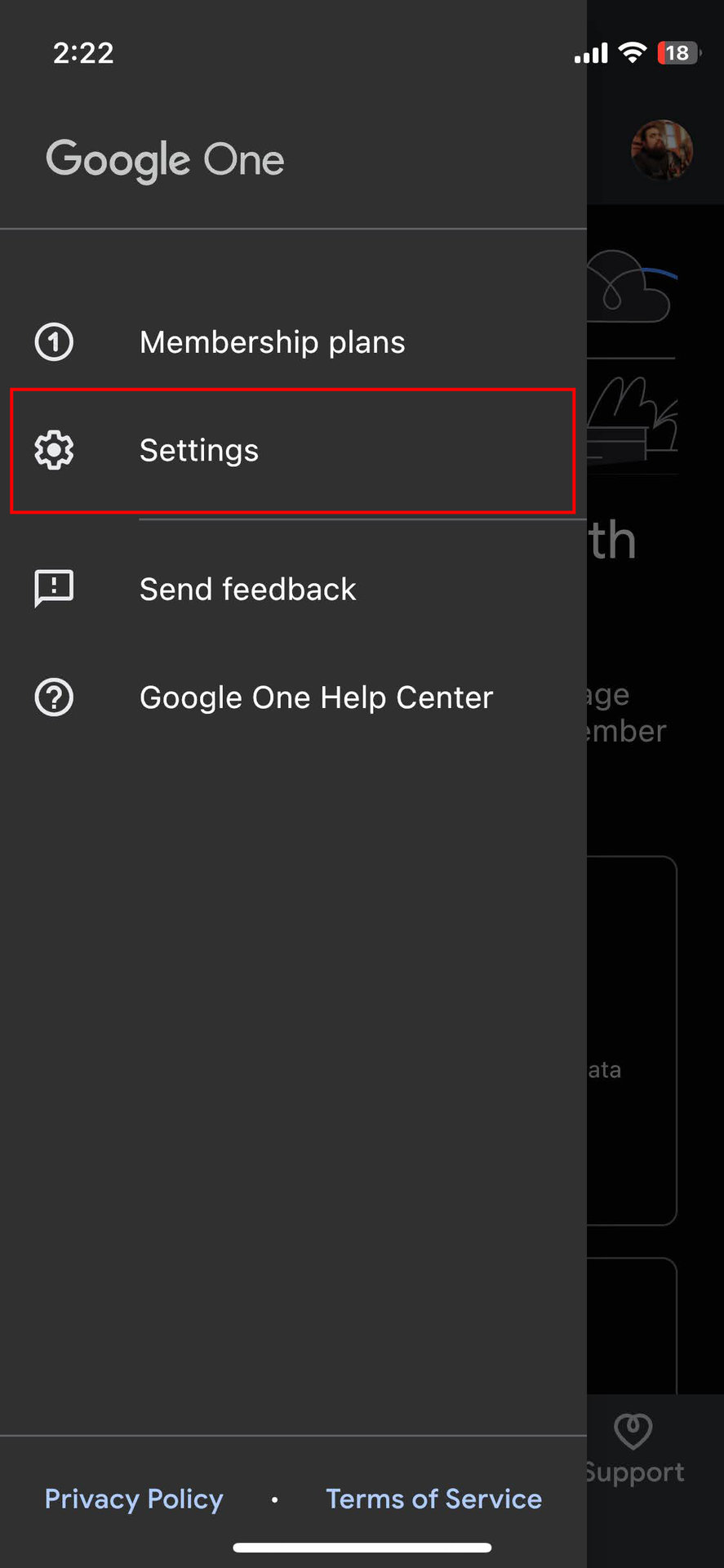Image resolution: width=724 pixels, height=1568 pixels.
Task: Open Membership plans
Action: pos(293,342)
